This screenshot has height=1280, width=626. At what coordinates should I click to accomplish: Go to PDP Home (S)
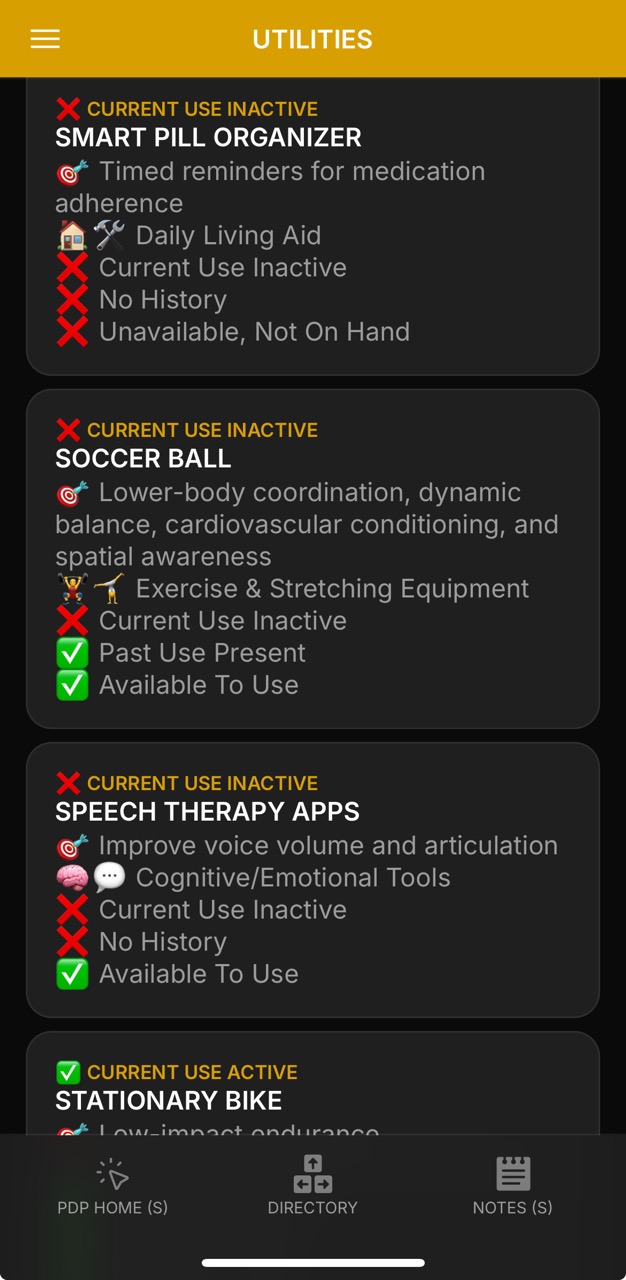[113, 1187]
